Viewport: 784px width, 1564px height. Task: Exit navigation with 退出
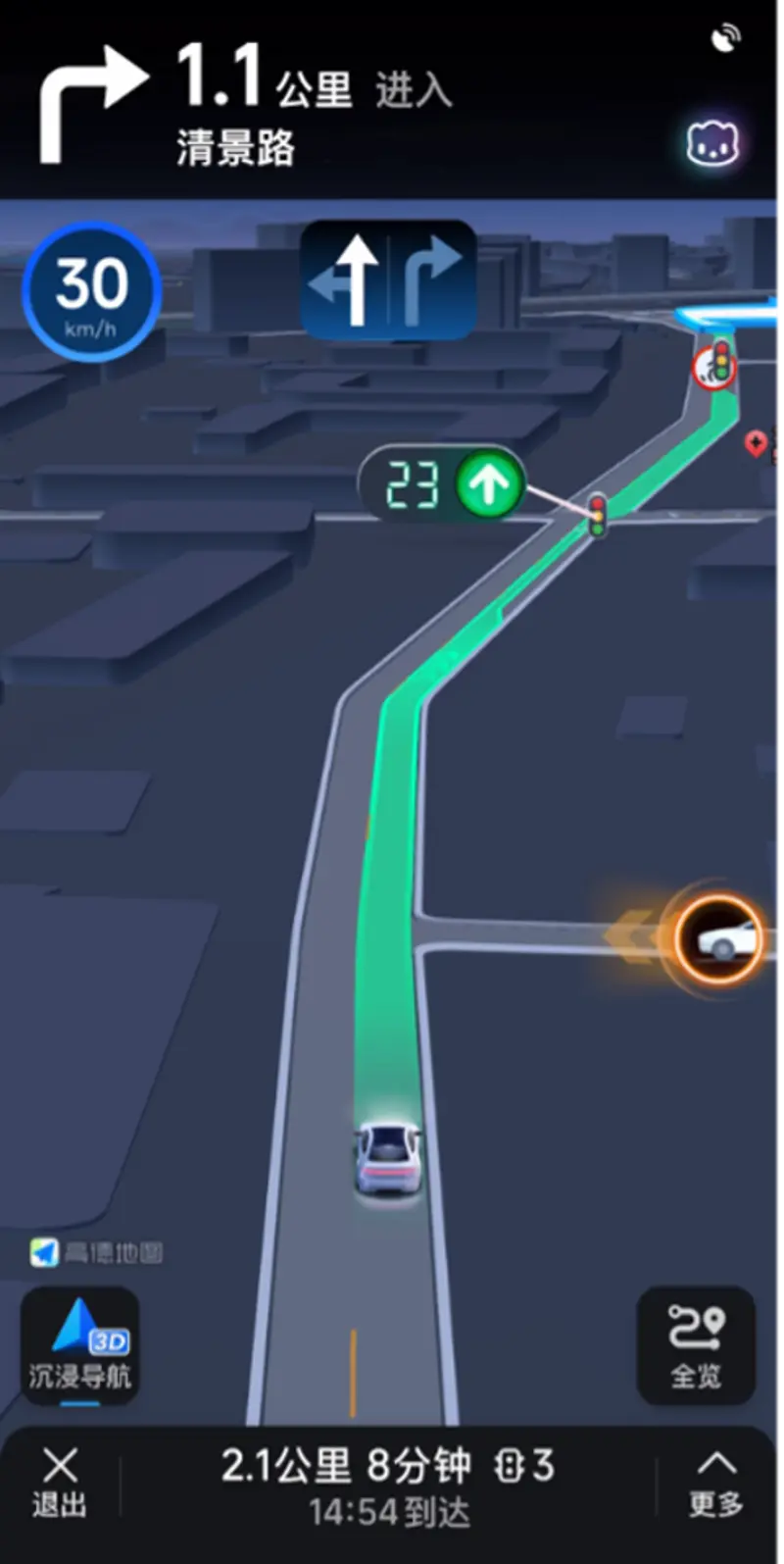60,1483
